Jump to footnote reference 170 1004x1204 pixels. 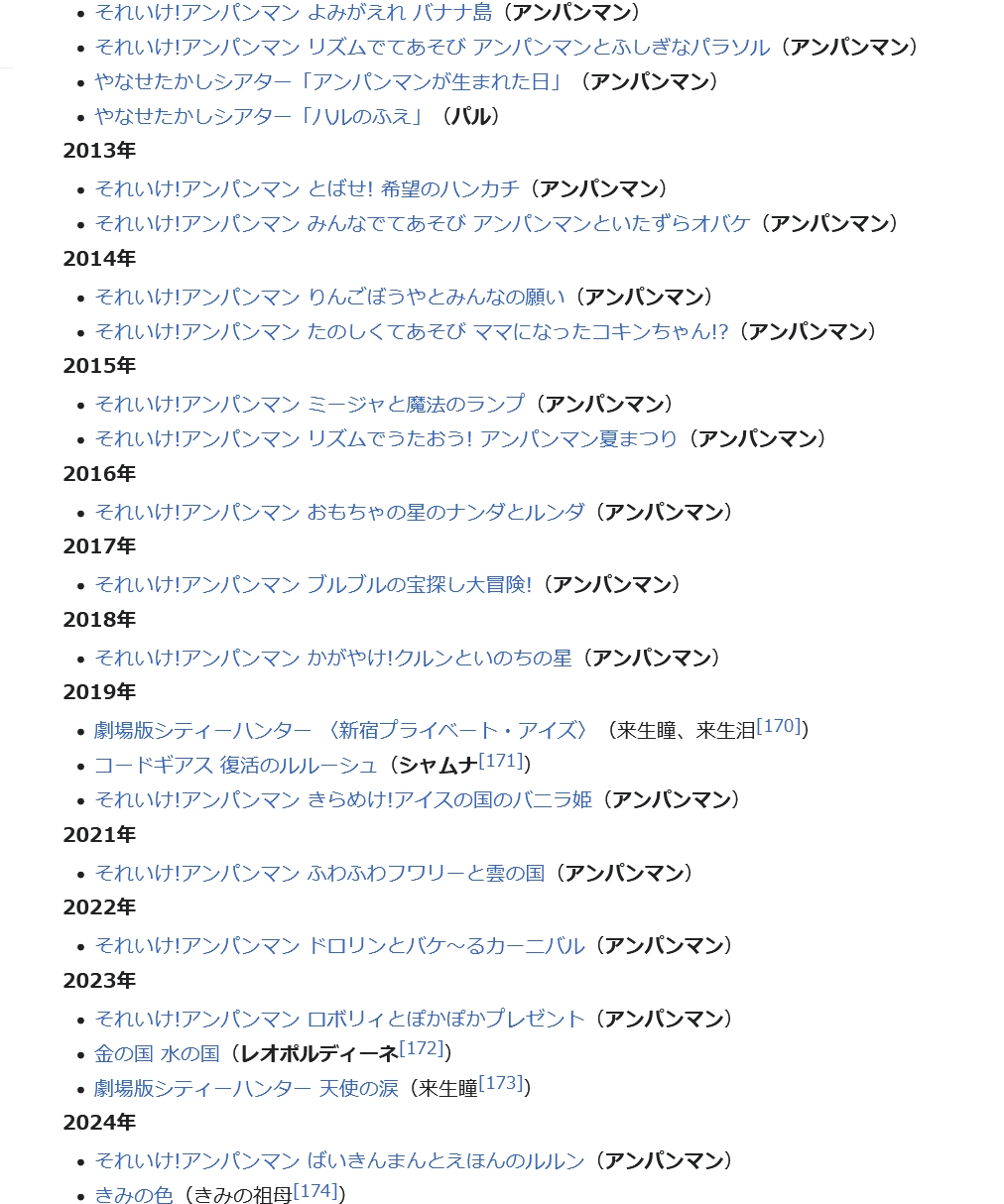click(778, 726)
